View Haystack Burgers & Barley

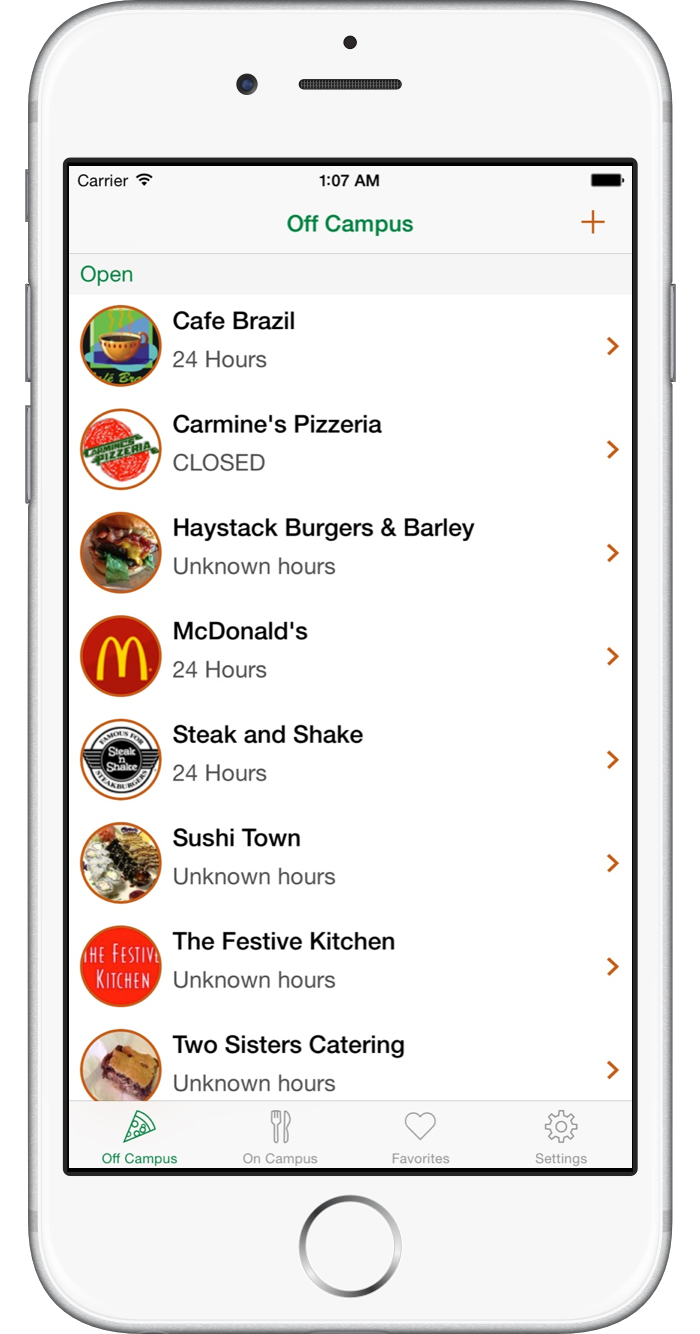pyautogui.click(x=349, y=553)
